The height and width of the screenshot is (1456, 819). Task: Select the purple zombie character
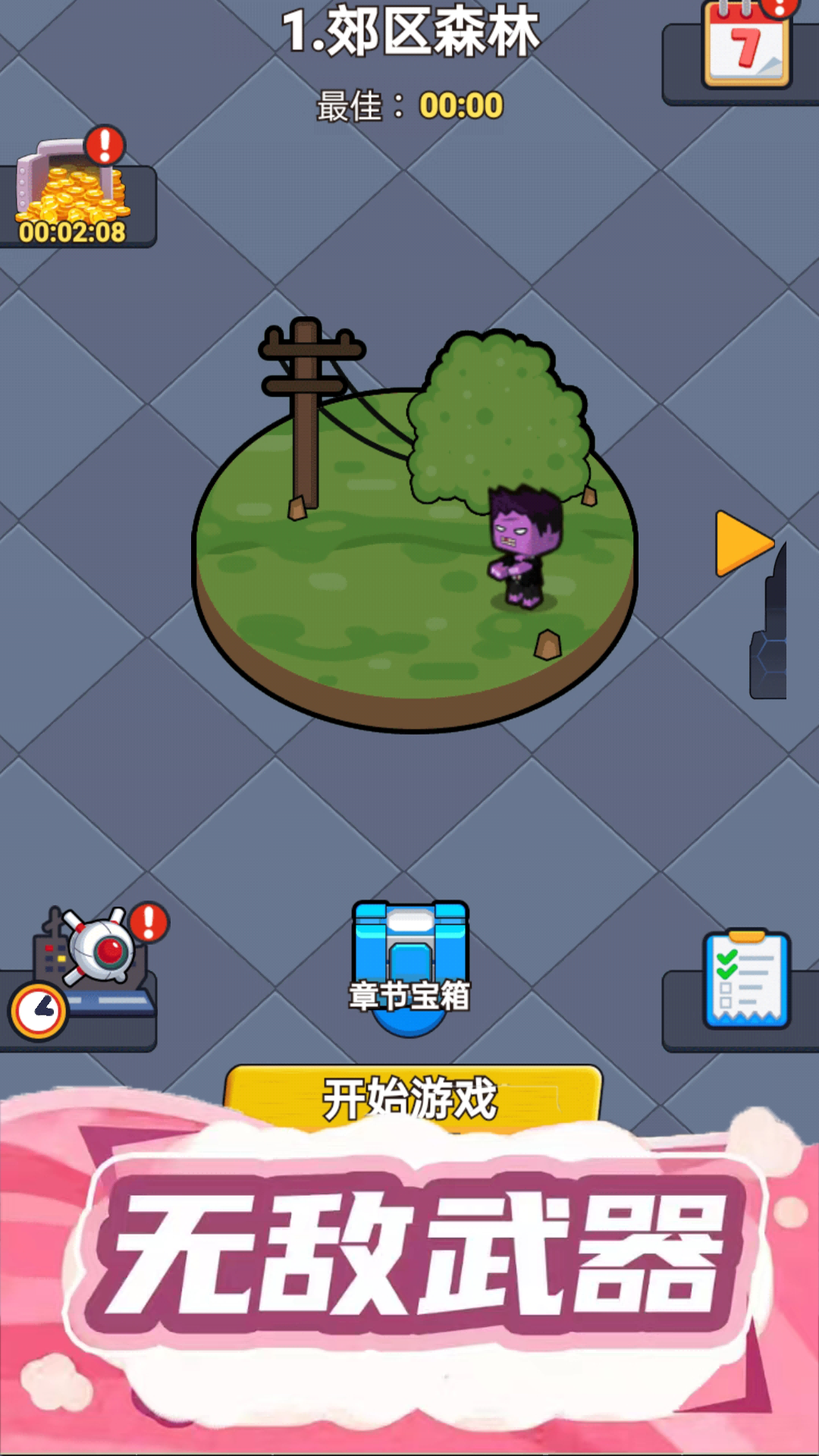click(x=523, y=546)
